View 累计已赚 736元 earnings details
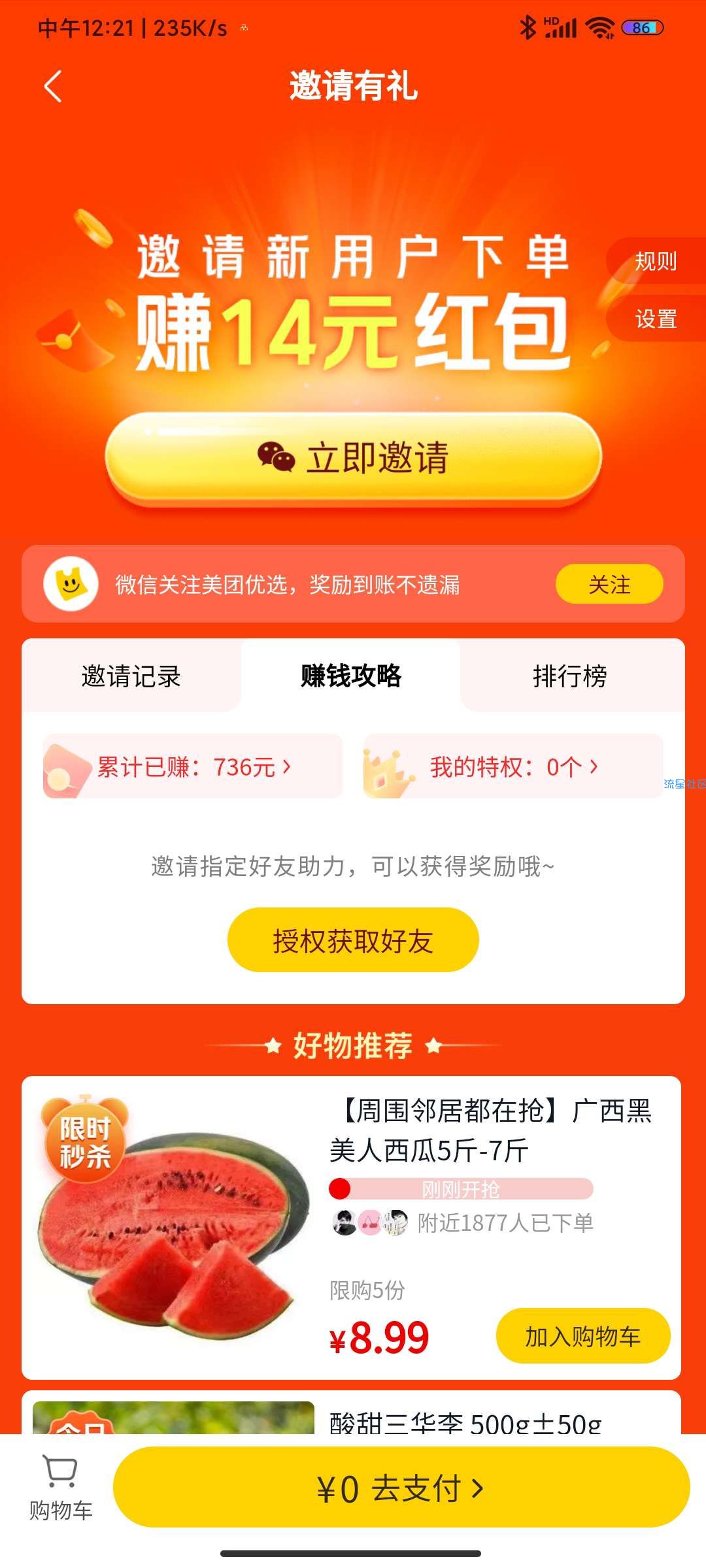The image size is (706, 1568). pyautogui.click(x=193, y=767)
